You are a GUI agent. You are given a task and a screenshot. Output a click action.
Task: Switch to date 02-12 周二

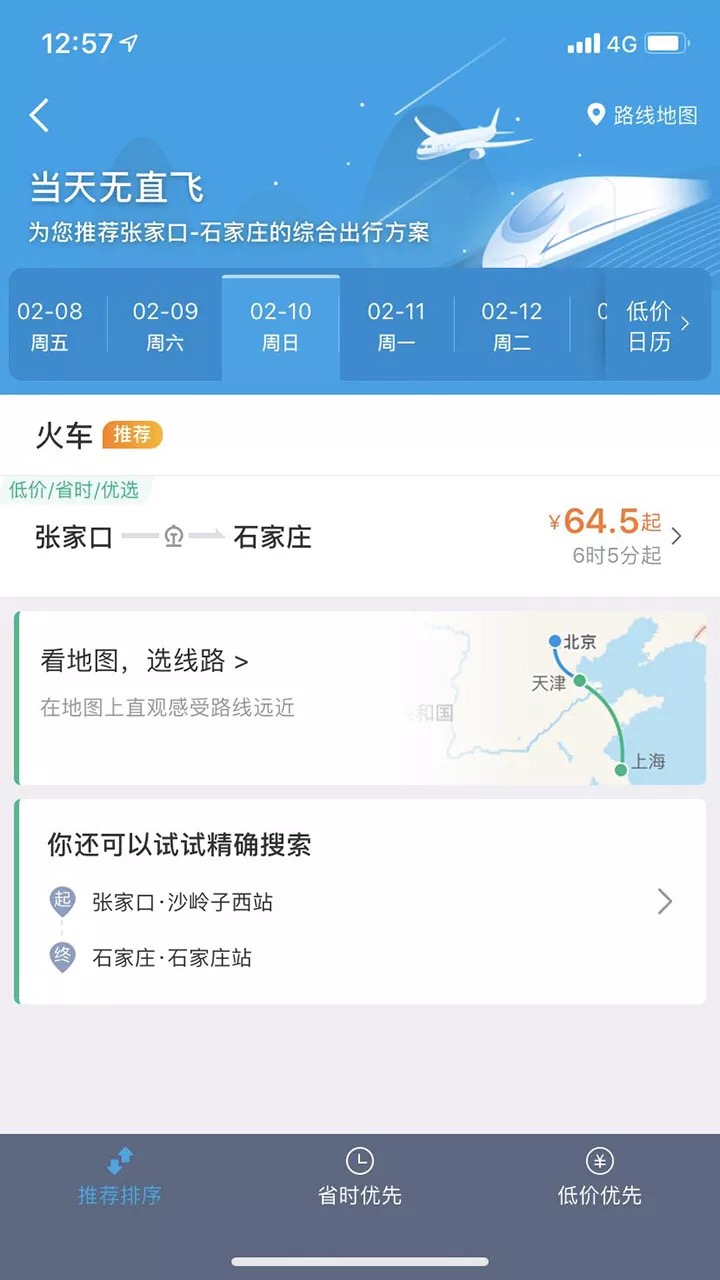pos(511,326)
